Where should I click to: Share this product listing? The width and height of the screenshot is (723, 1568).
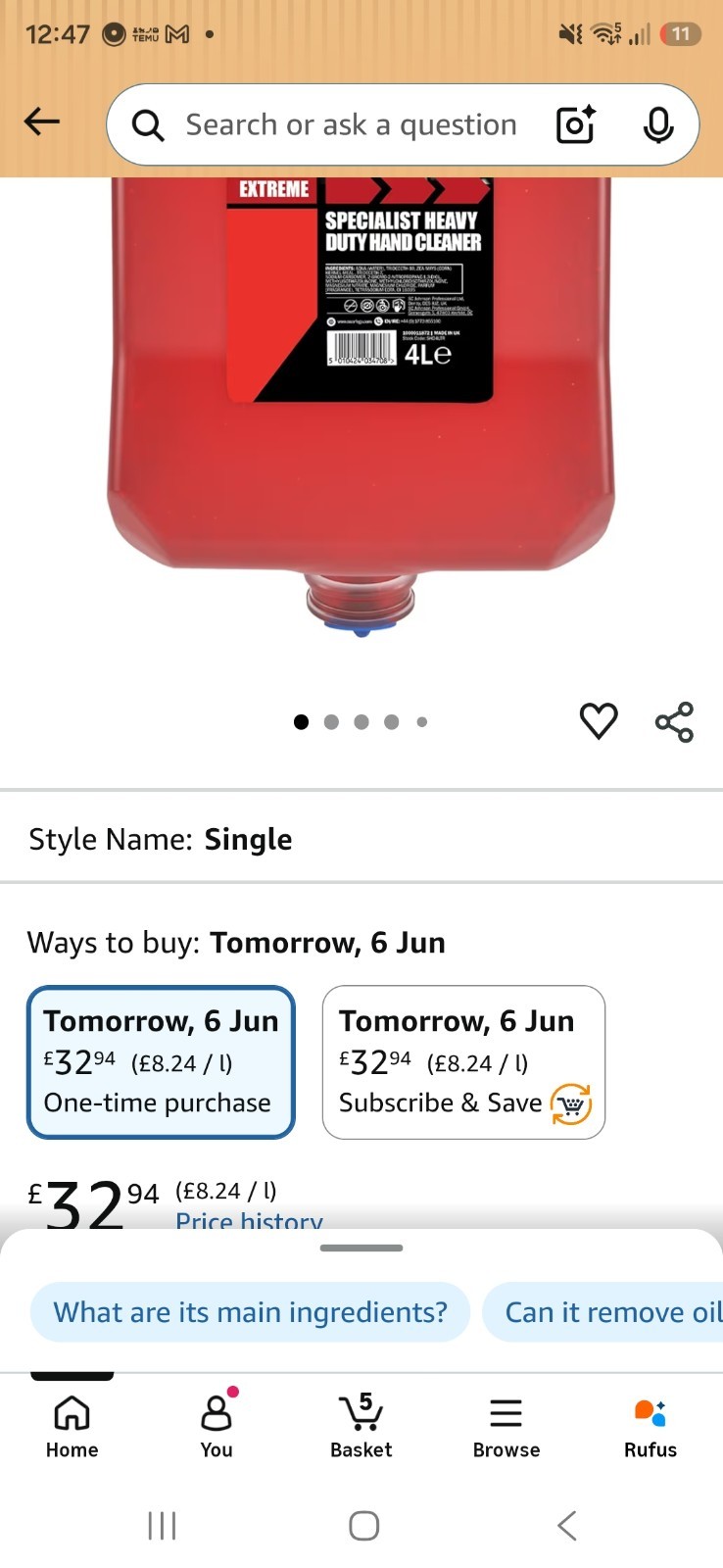[x=674, y=721]
